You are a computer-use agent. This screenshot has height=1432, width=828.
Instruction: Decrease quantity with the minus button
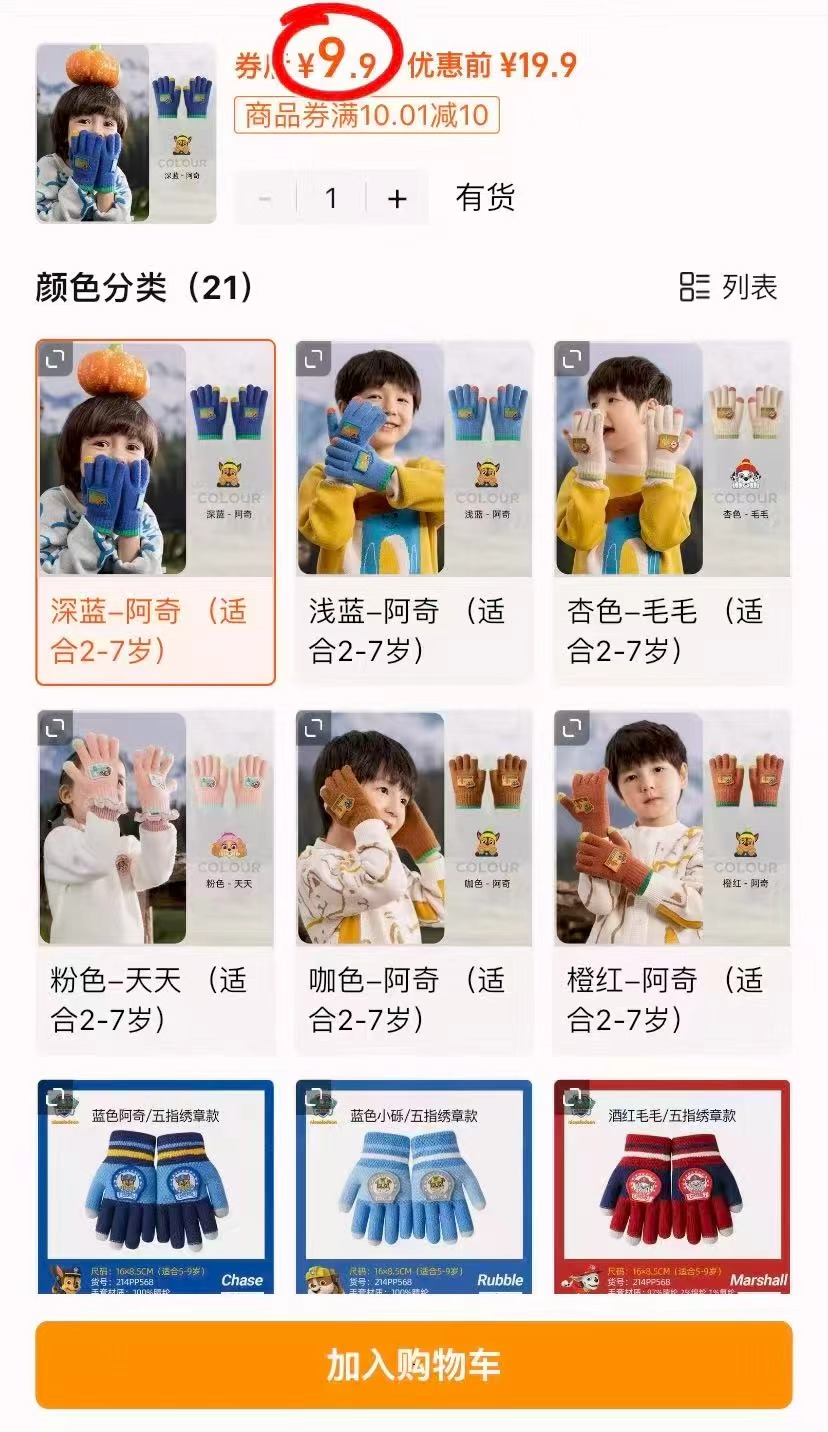[x=265, y=198]
